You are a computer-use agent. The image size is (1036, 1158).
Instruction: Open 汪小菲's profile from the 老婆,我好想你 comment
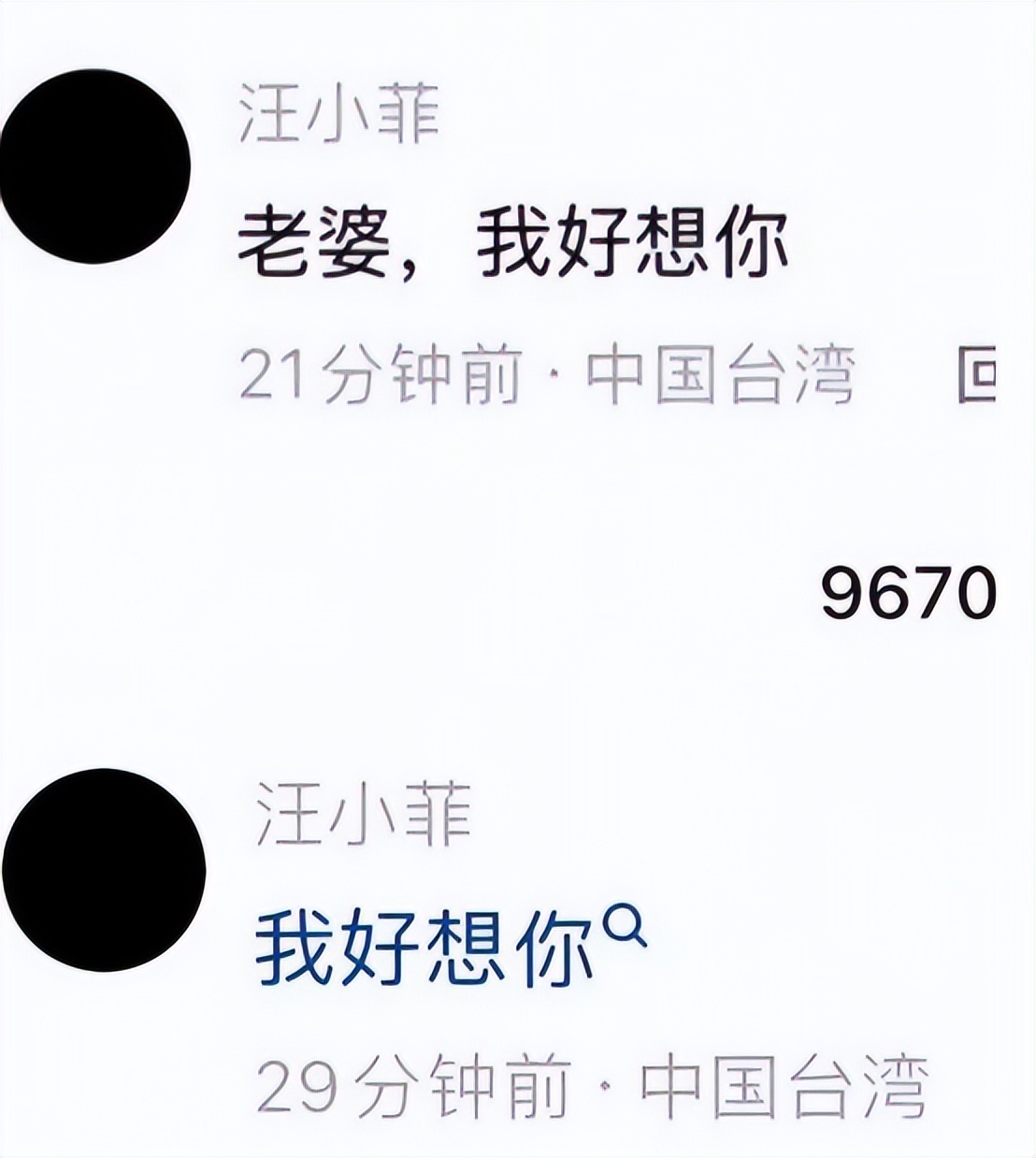(339, 116)
